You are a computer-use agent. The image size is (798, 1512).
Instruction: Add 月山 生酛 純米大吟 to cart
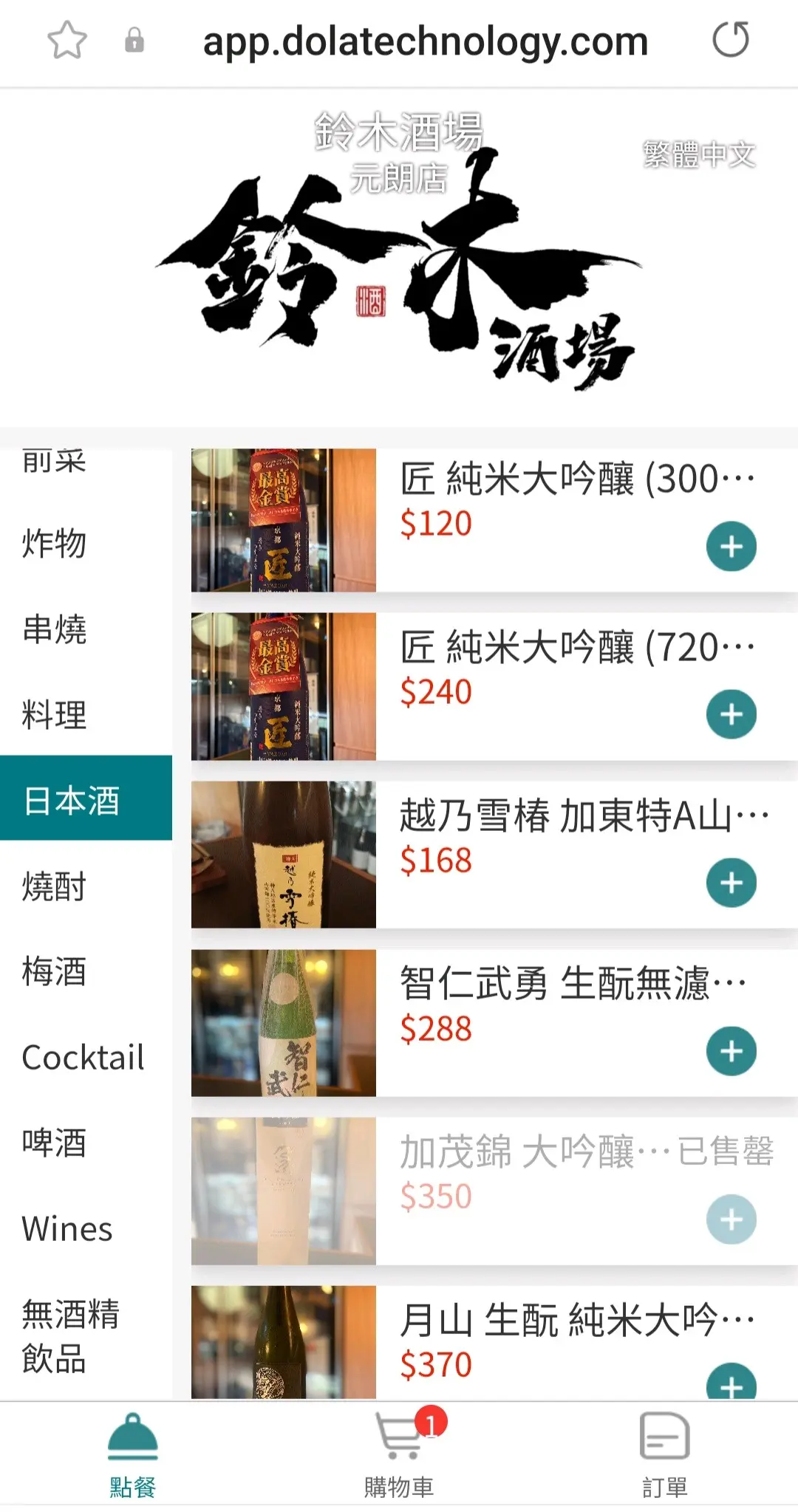coord(731,1383)
